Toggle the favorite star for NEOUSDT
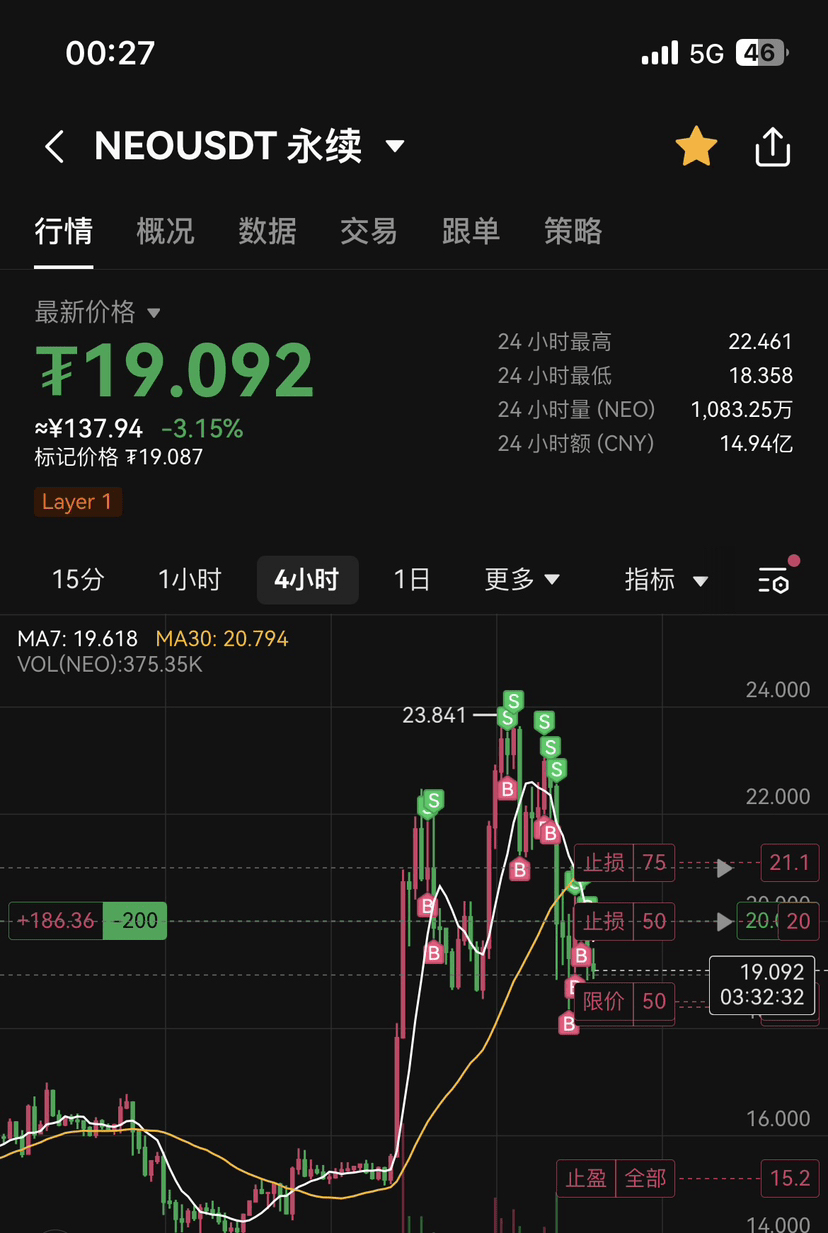828x1233 pixels. tap(696, 147)
